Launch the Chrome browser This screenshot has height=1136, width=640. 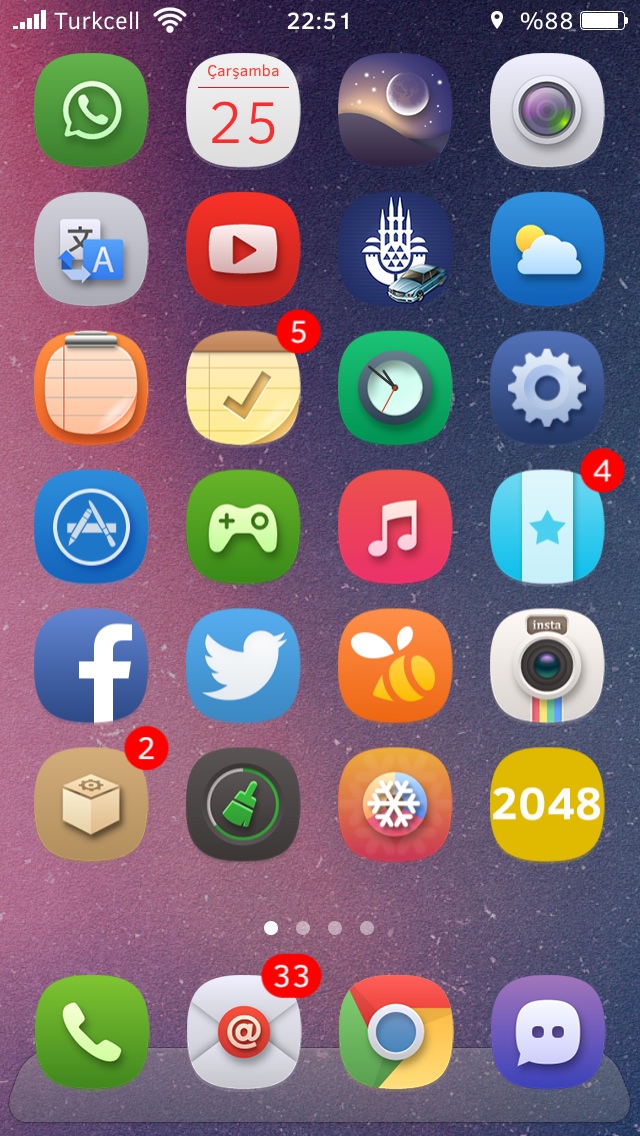[395, 1032]
